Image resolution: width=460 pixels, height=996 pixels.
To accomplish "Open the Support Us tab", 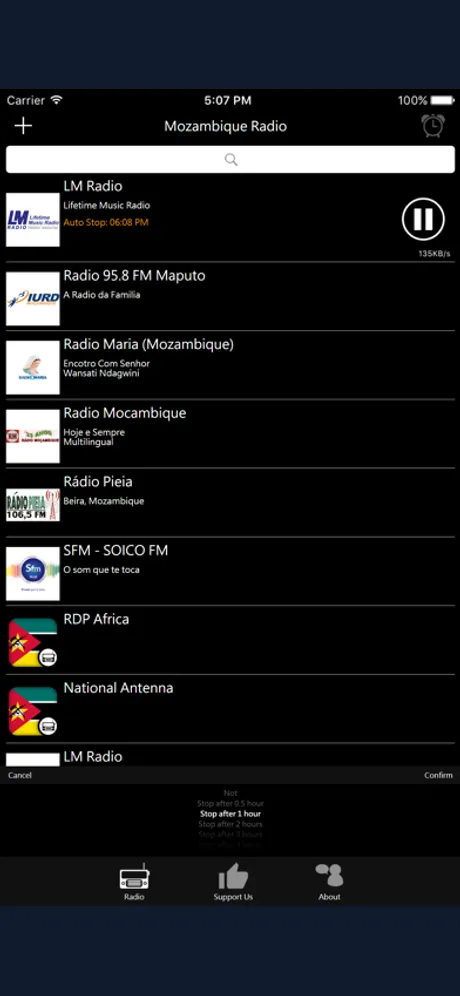I will click(233, 882).
